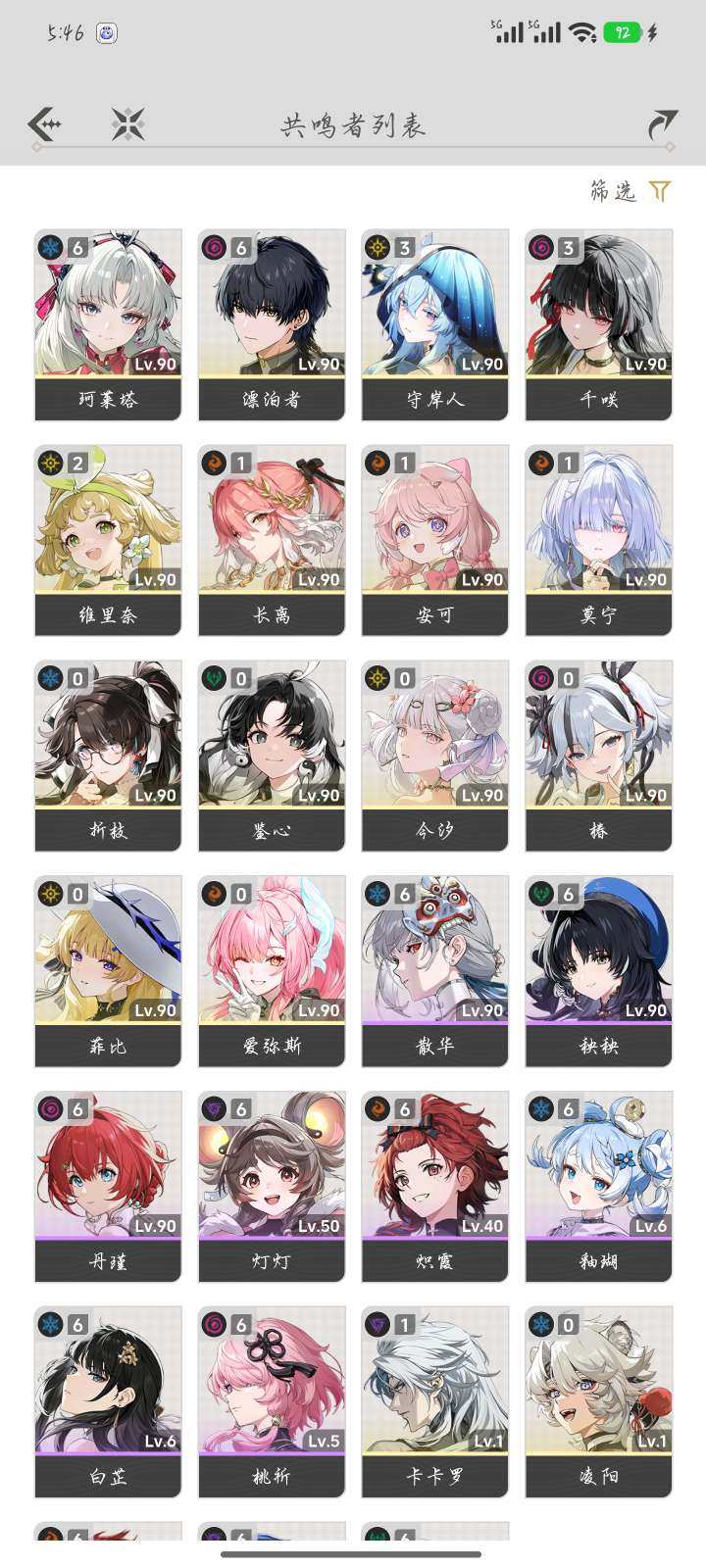This screenshot has height=1568, width=706.
Task: Open the 千咲 card
Action: tap(599, 324)
